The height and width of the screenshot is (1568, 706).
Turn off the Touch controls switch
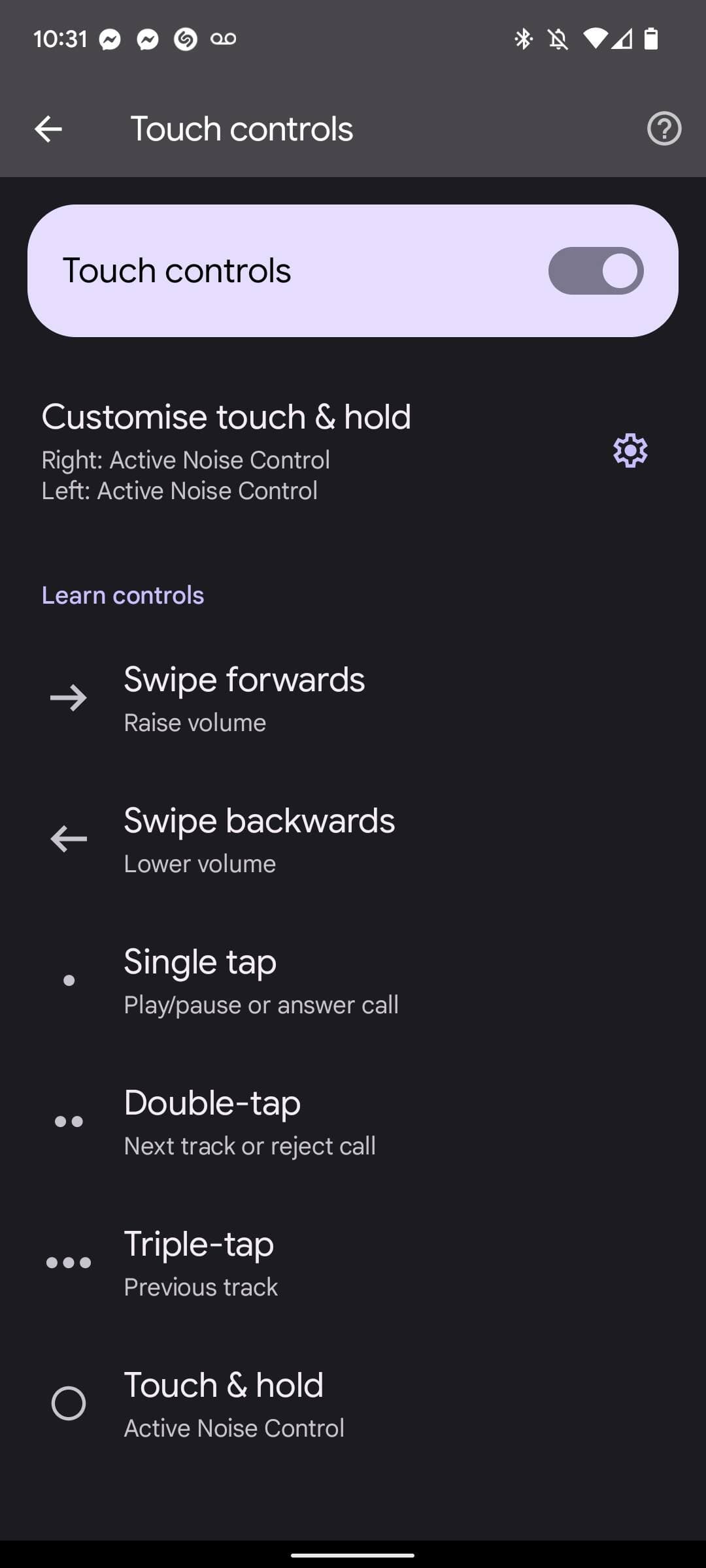(x=596, y=270)
